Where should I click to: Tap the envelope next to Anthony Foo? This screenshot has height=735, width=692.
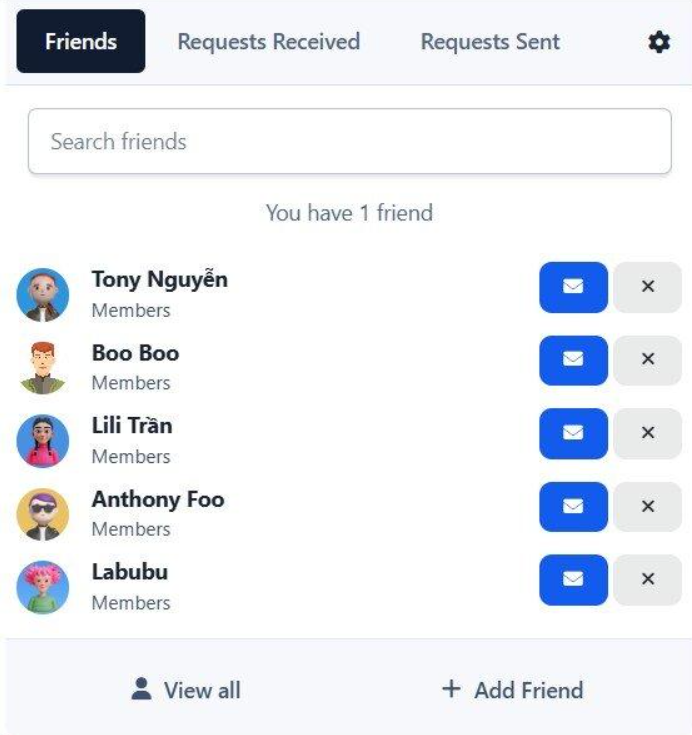pyautogui.click(x=573, y=507)
